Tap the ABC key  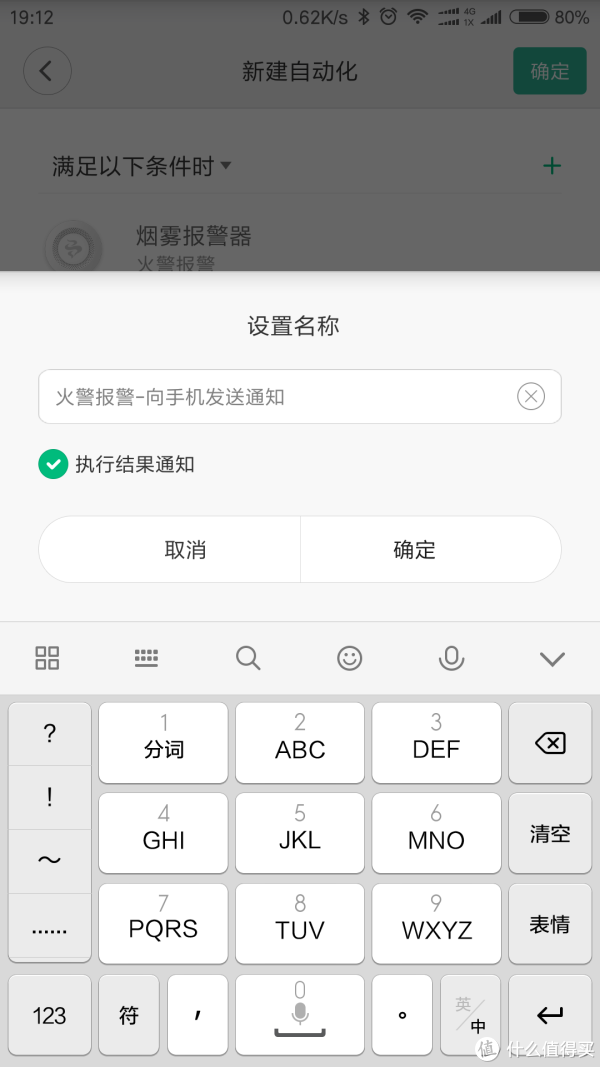pos(300,743)
